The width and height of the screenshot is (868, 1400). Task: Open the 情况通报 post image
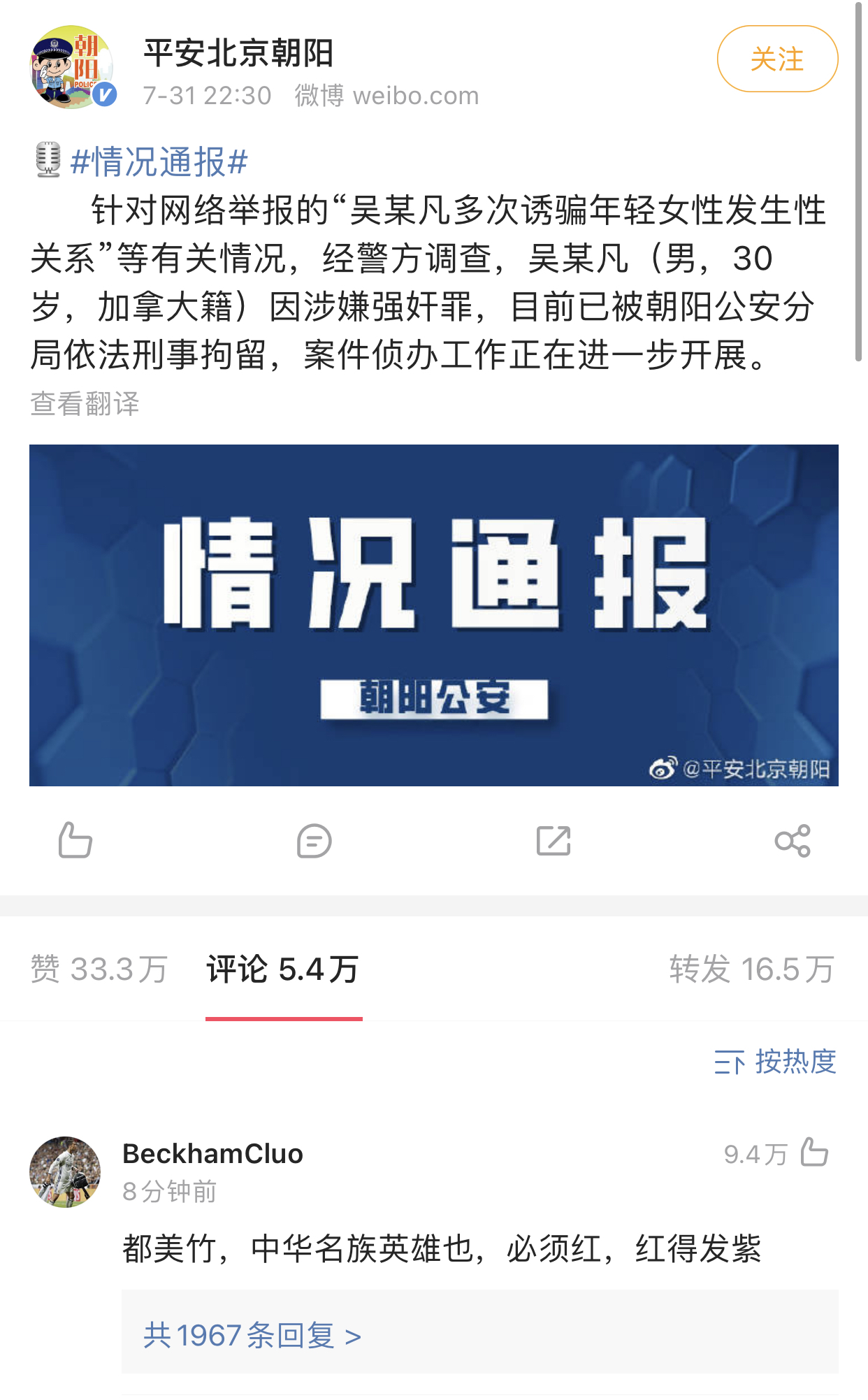433,615
